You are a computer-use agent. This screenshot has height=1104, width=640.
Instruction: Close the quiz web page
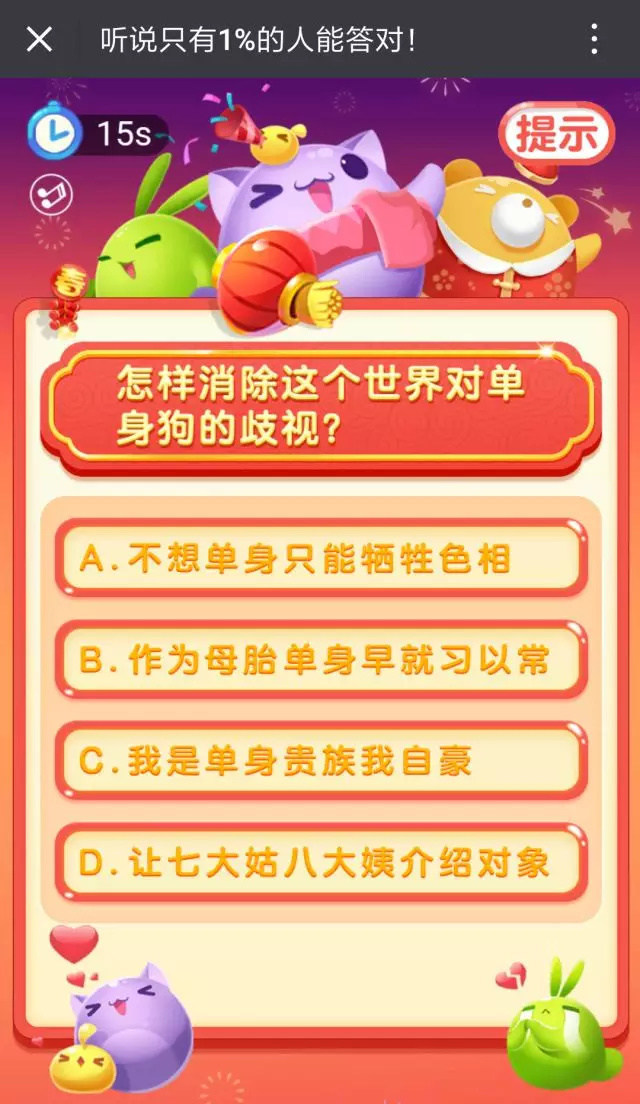click(x=39, y=40)
